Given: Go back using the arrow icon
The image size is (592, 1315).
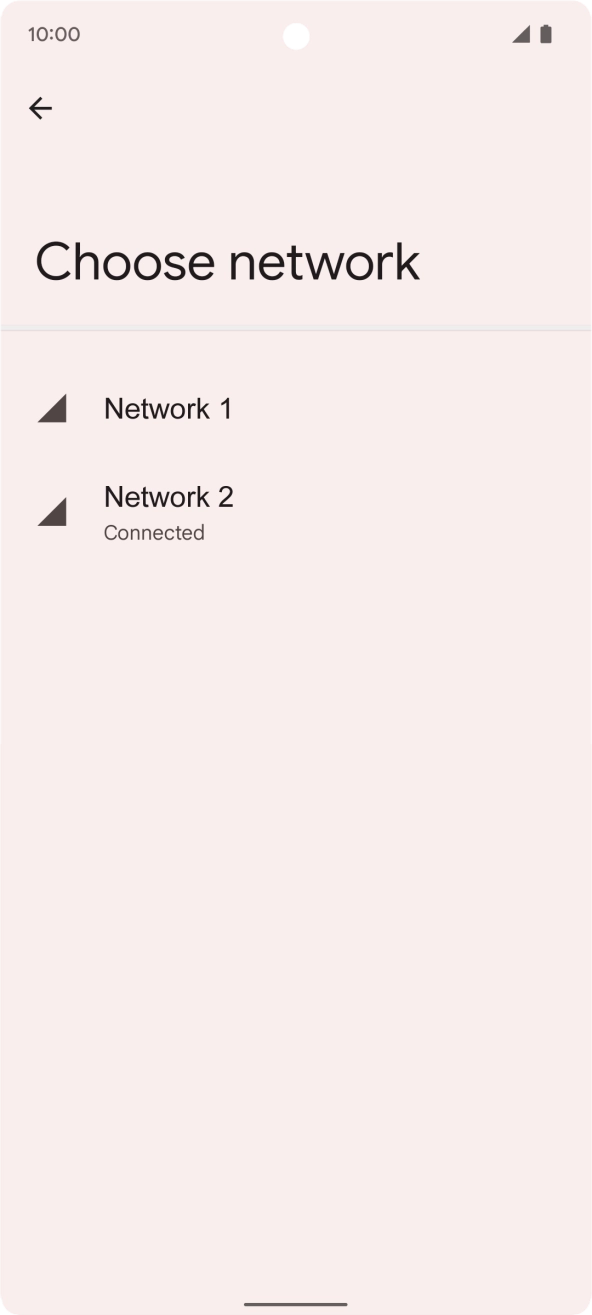Looking at the screenshot, I should pyautogui.click(x=40, y=108).
